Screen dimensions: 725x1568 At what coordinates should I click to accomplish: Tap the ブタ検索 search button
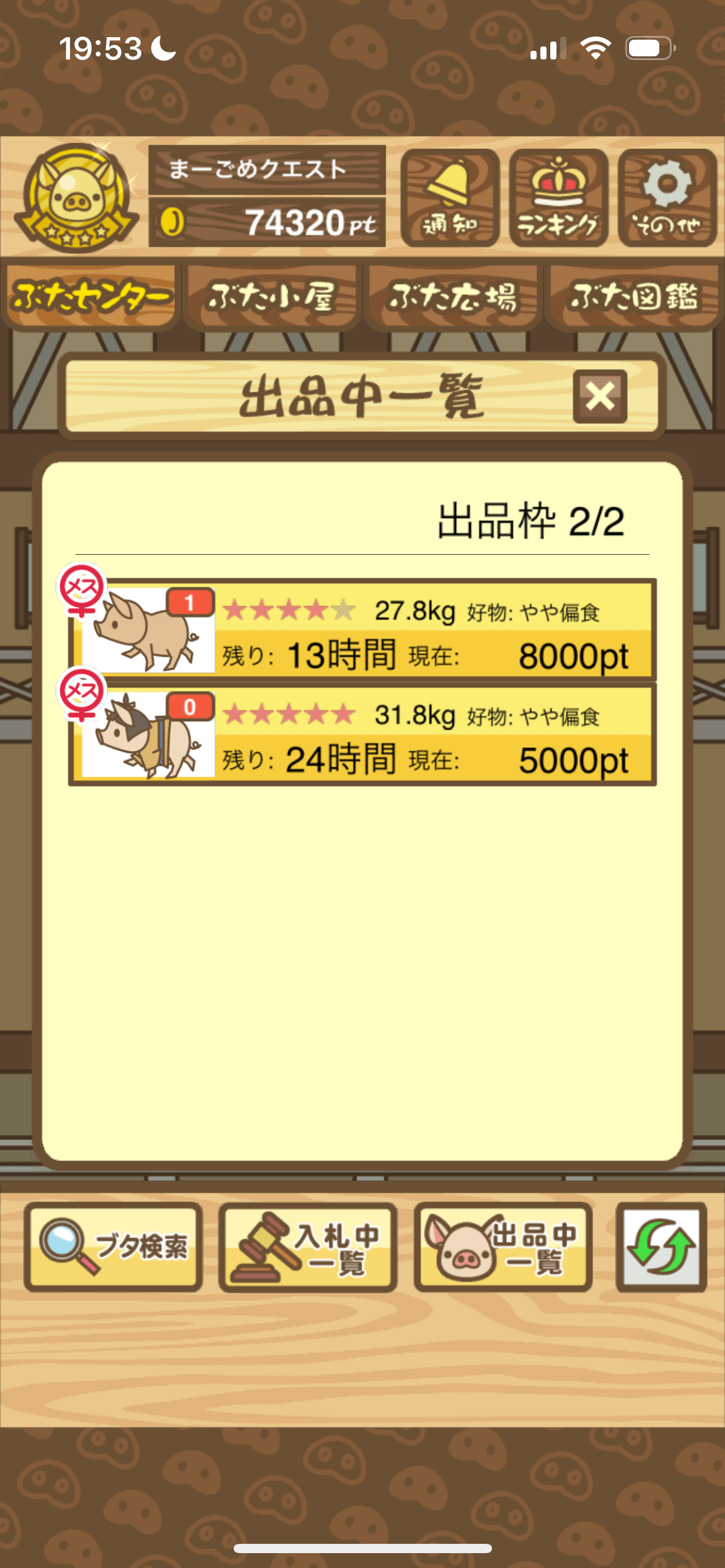[114, 1247]
